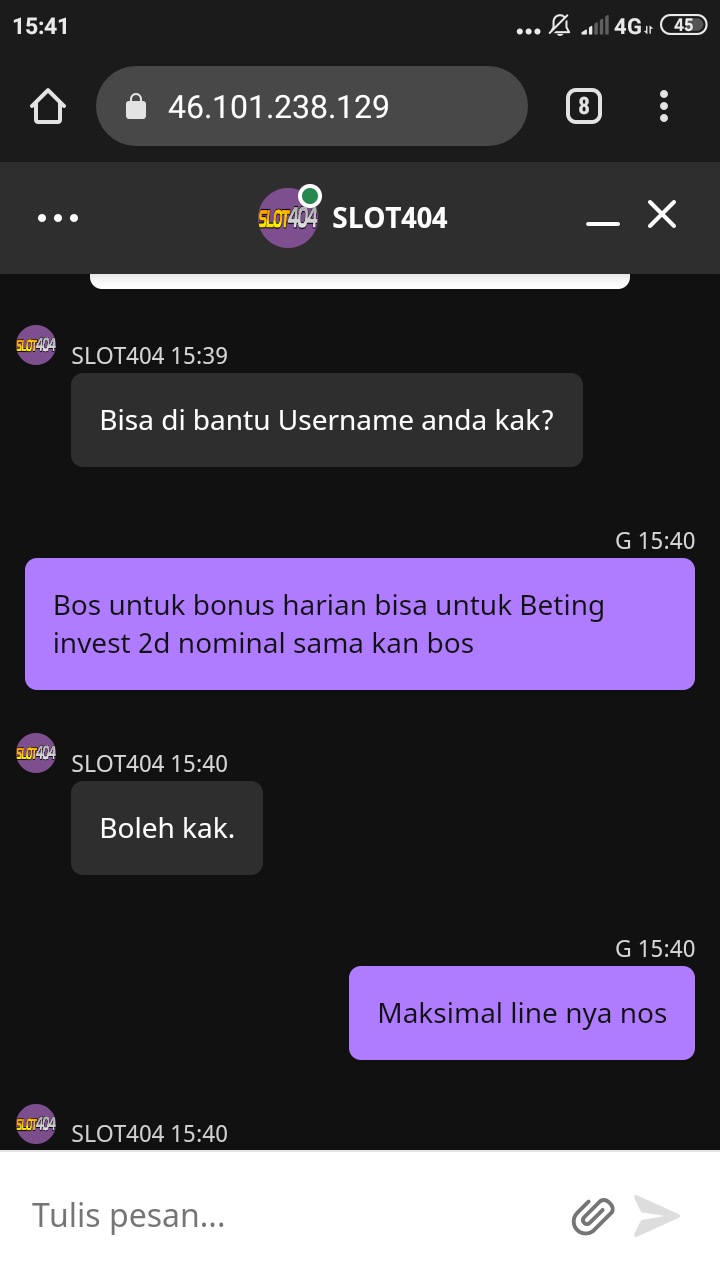Image resolution: width=720 pixels, height=1280 pixels.
Task: Focus the Tulis pesan message field
Action: coord(290,1216)
